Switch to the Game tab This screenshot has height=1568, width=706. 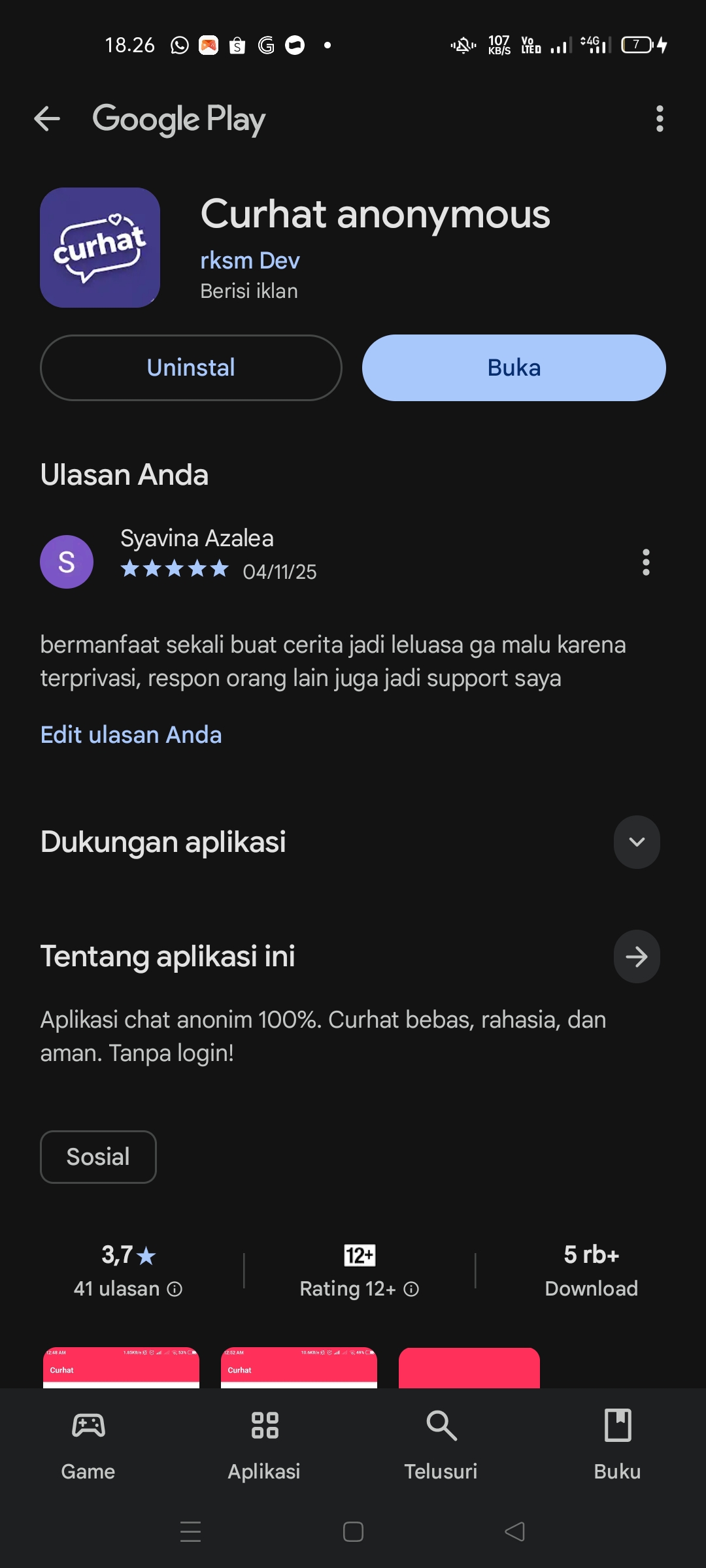pyautogui.click(x=88, y=1444)
